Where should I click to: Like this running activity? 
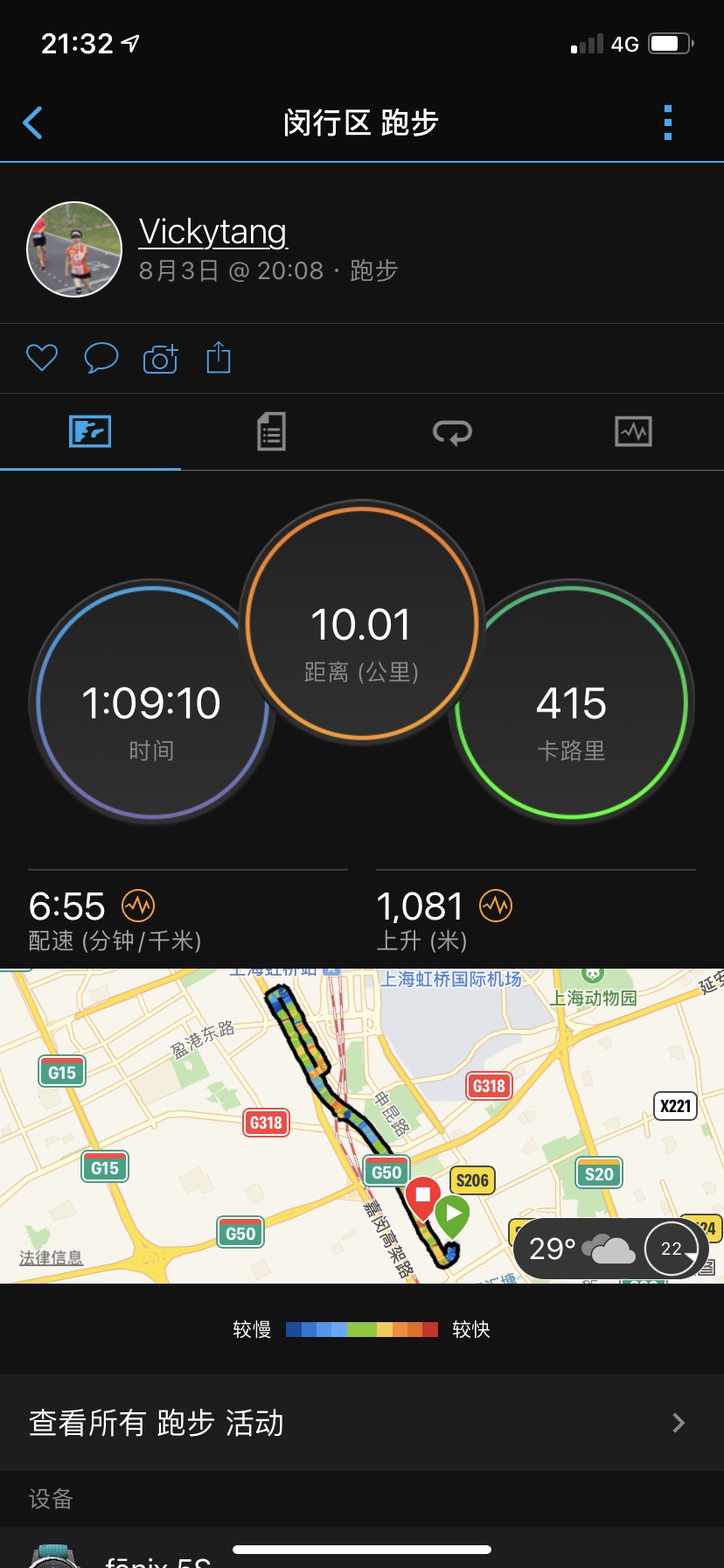click(x=42, y=358)
